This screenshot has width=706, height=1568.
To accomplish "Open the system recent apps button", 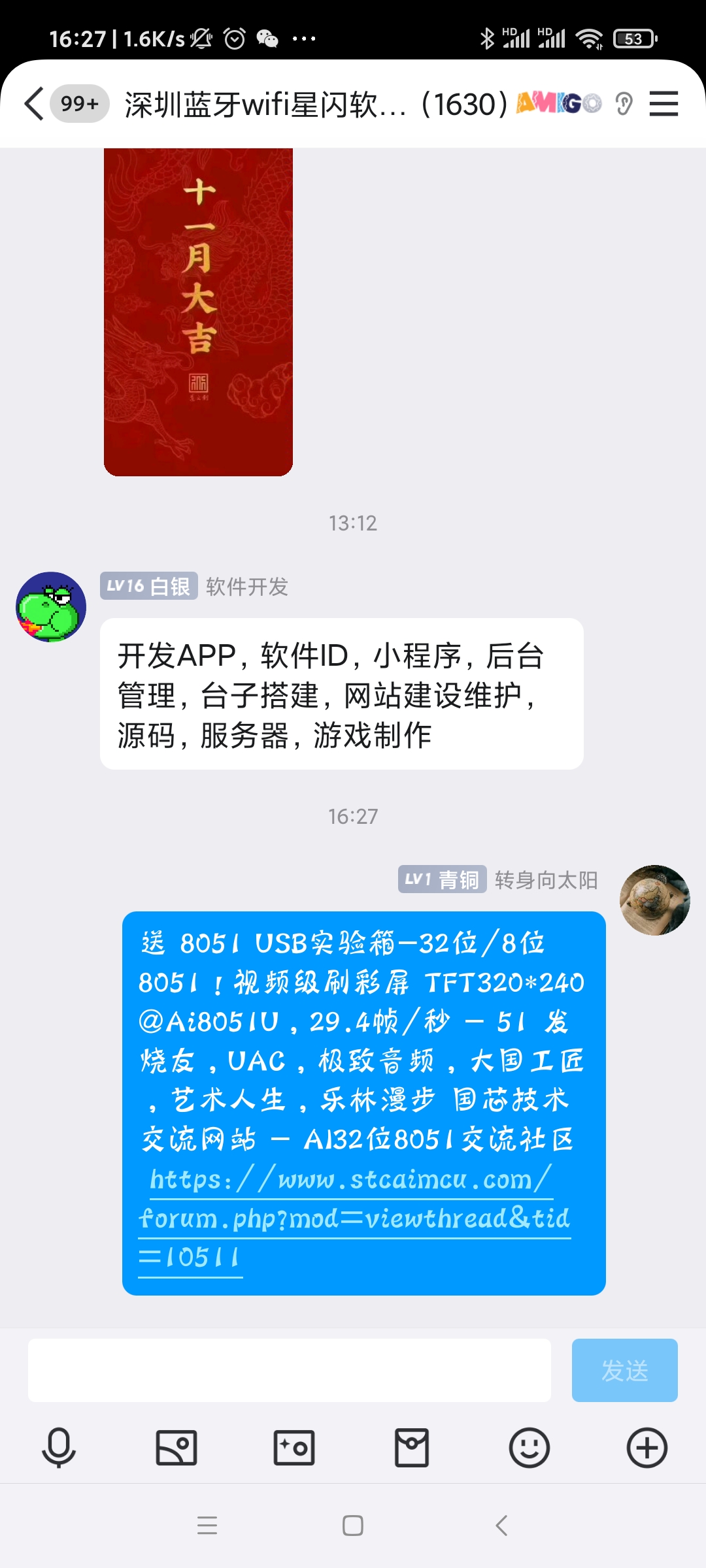I will tap(207, 1526).
